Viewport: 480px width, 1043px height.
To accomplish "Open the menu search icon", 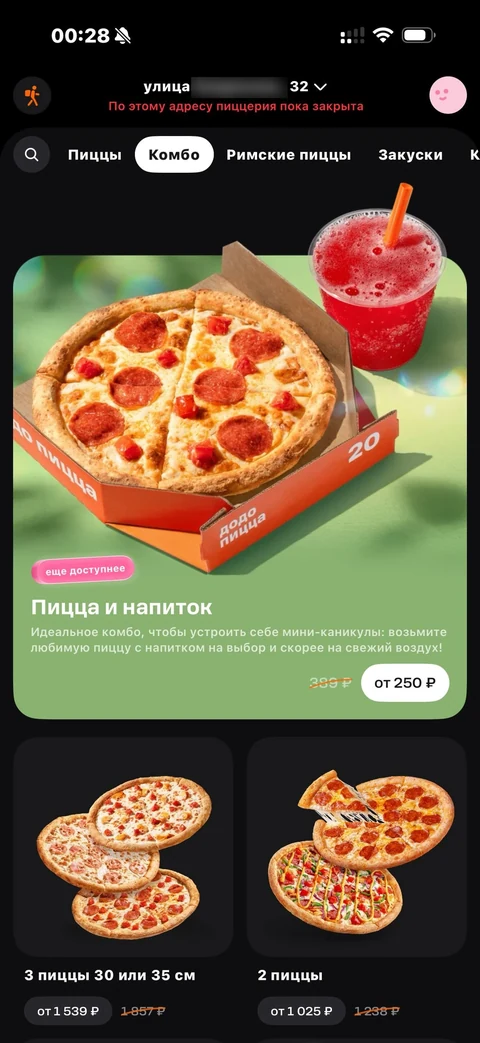I will (x=31, y=154).
